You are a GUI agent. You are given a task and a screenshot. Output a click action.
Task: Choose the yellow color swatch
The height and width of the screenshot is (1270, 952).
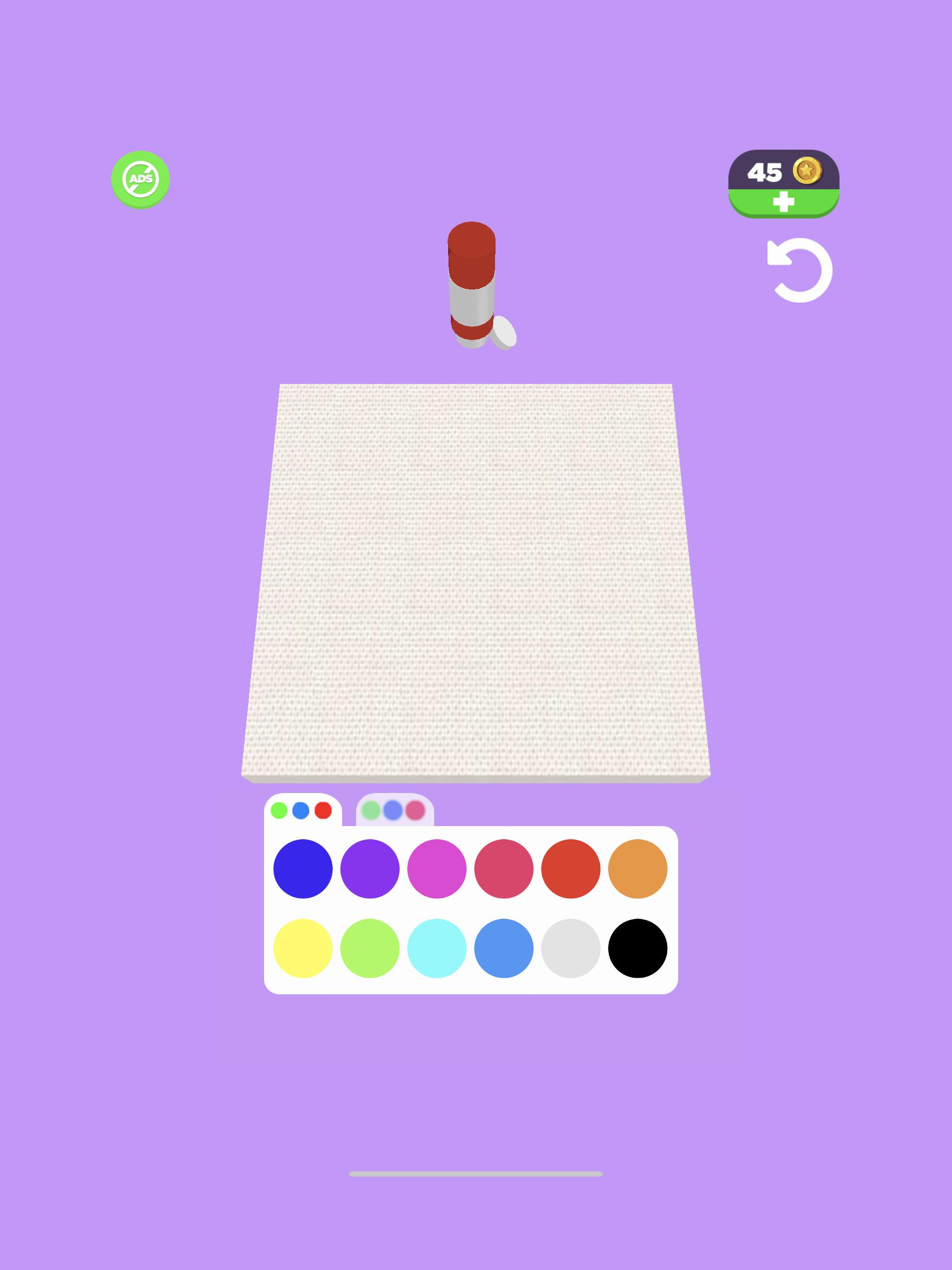tap(303, 948)
